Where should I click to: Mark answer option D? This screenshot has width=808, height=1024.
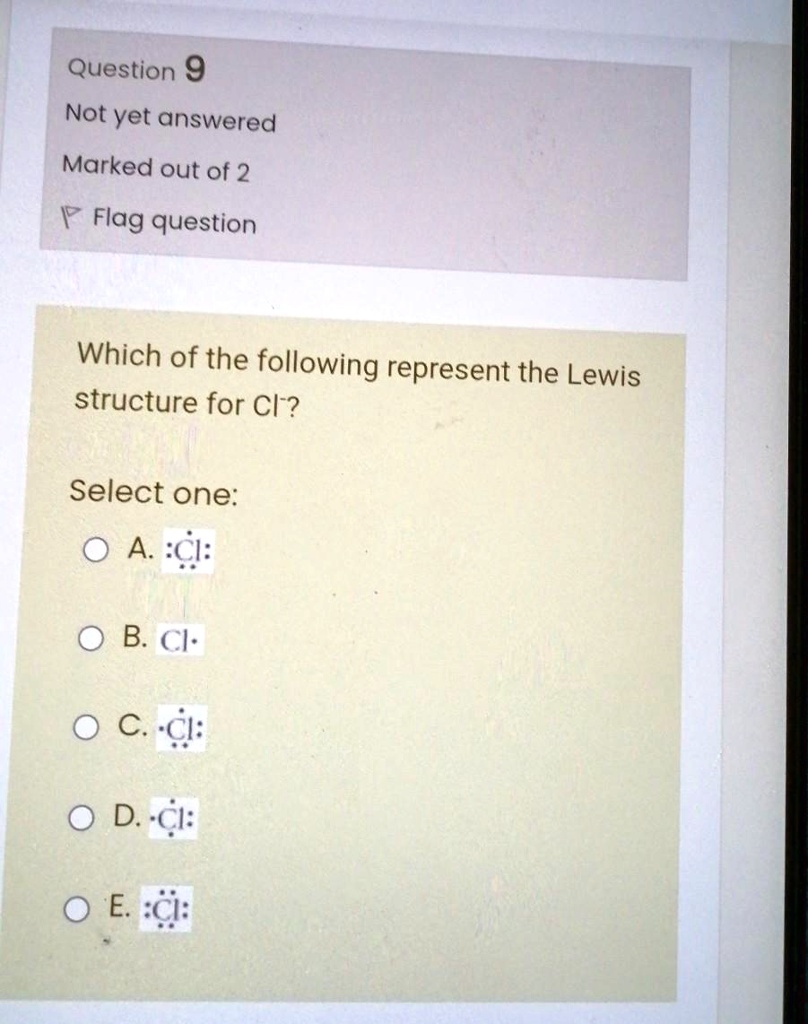(x=81, y=818)
